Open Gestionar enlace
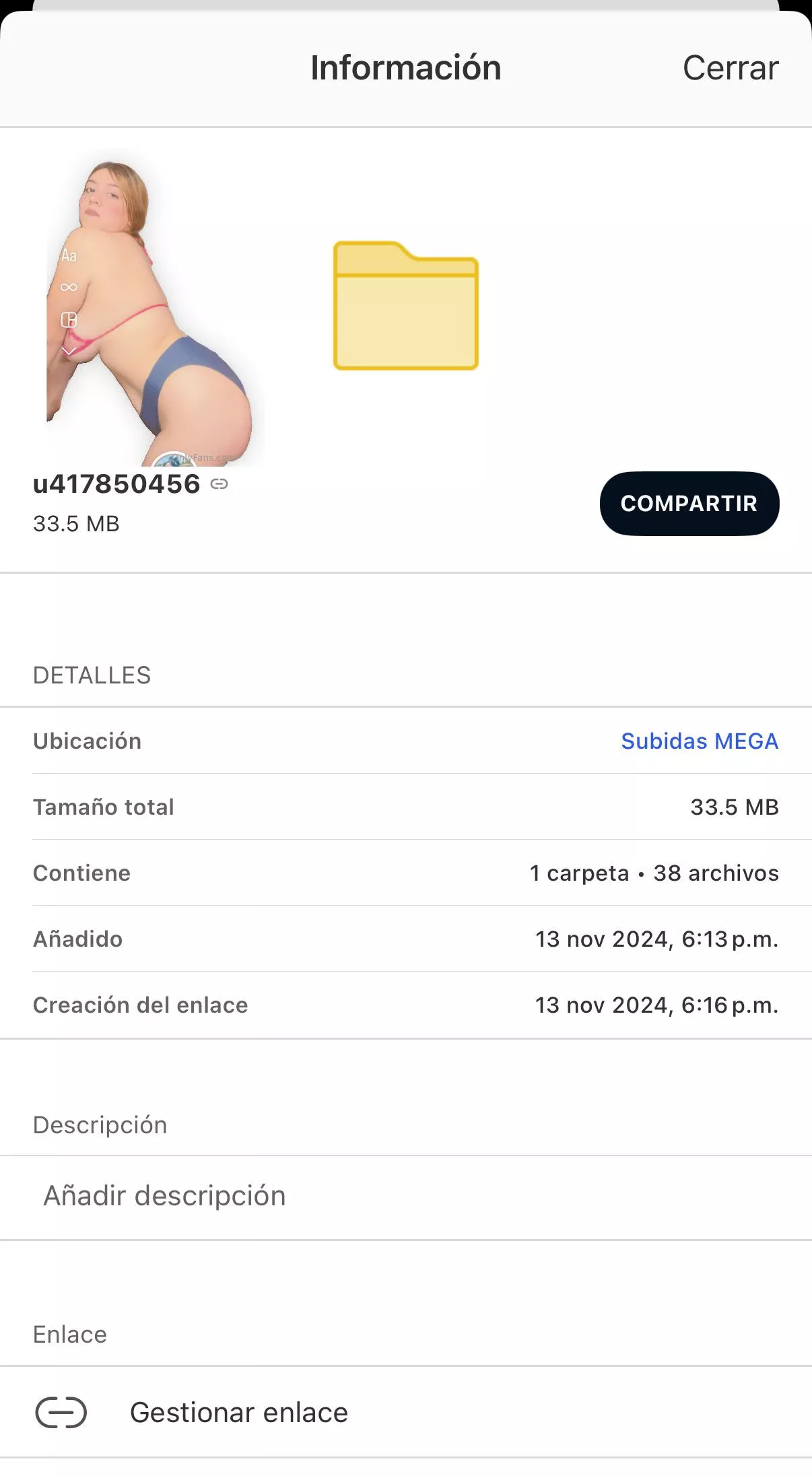Image resolution: width=812 pixels, height=1476 pixels. [x=238, y=1413]
